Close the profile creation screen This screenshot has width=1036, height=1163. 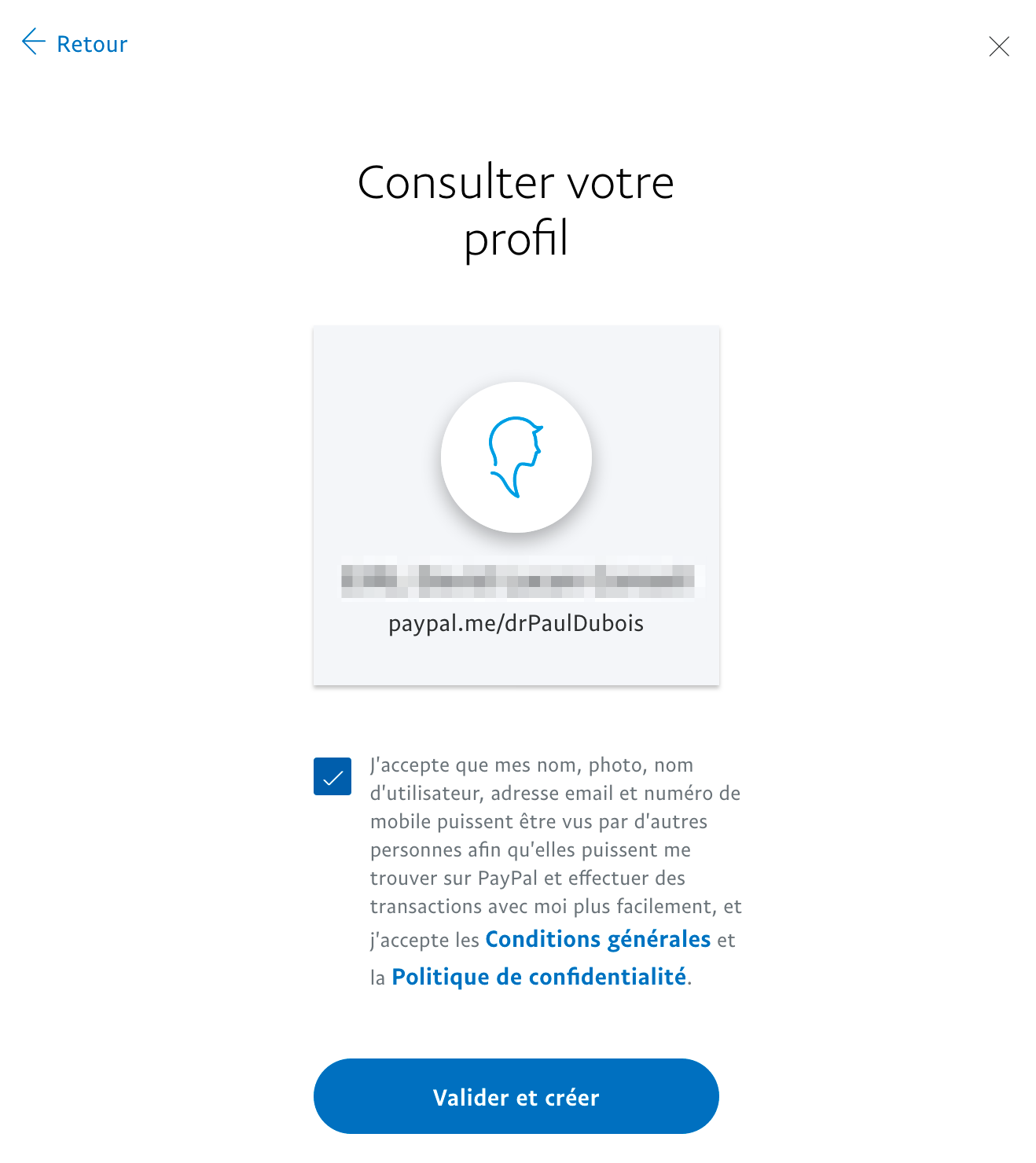pos(998,46)
